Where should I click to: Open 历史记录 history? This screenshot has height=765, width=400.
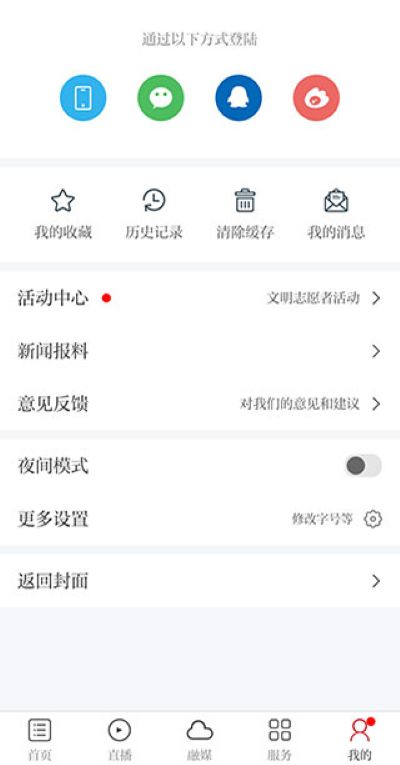tap(154, 214)
